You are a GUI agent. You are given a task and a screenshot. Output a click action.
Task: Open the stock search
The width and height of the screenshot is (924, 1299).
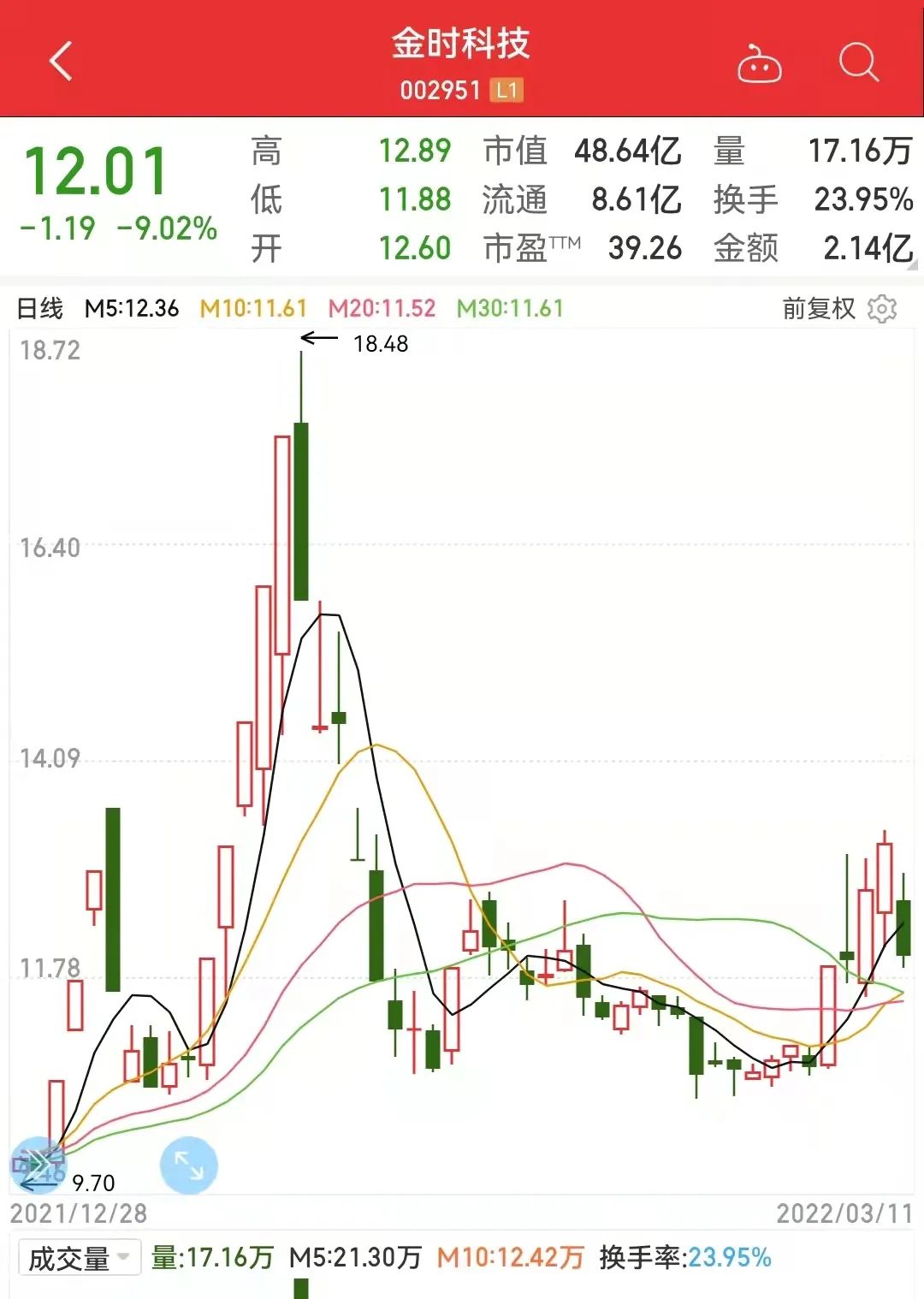[x=858, y=62]
